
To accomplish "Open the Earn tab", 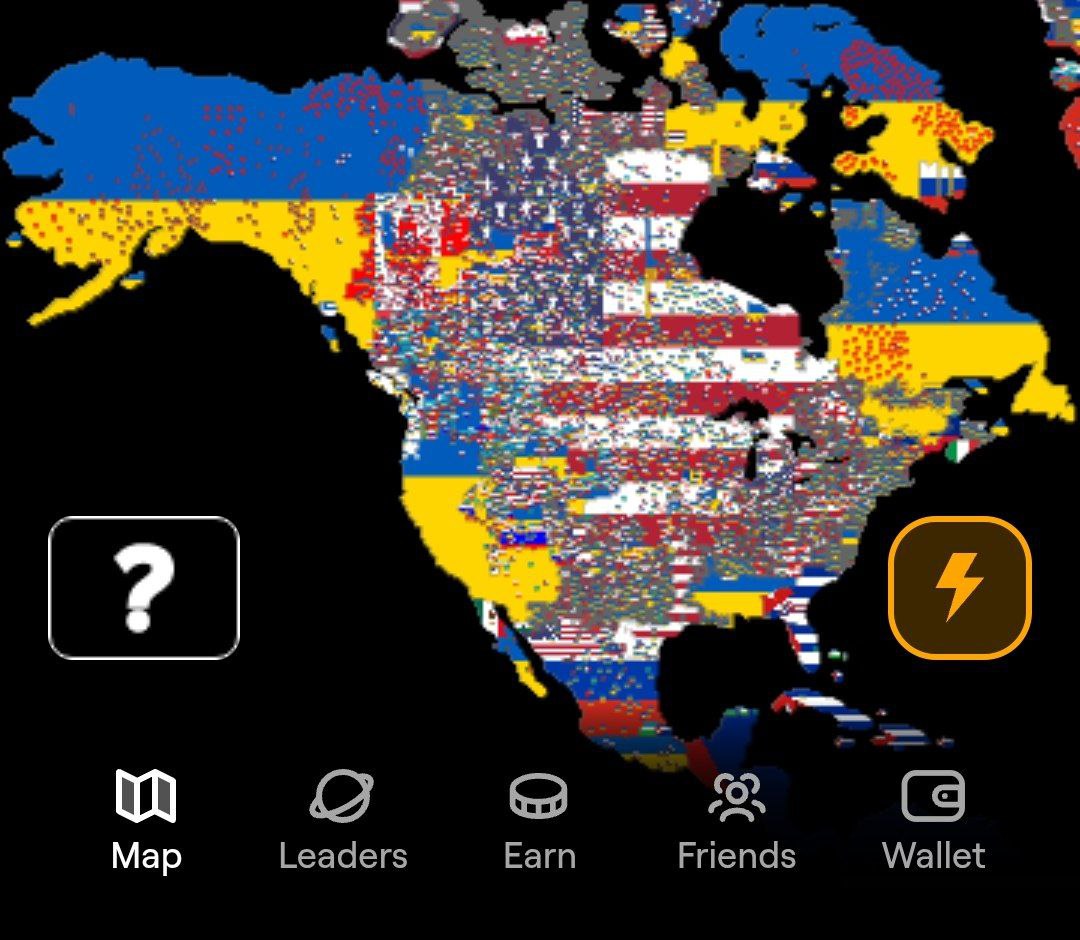I will [539, 822].
